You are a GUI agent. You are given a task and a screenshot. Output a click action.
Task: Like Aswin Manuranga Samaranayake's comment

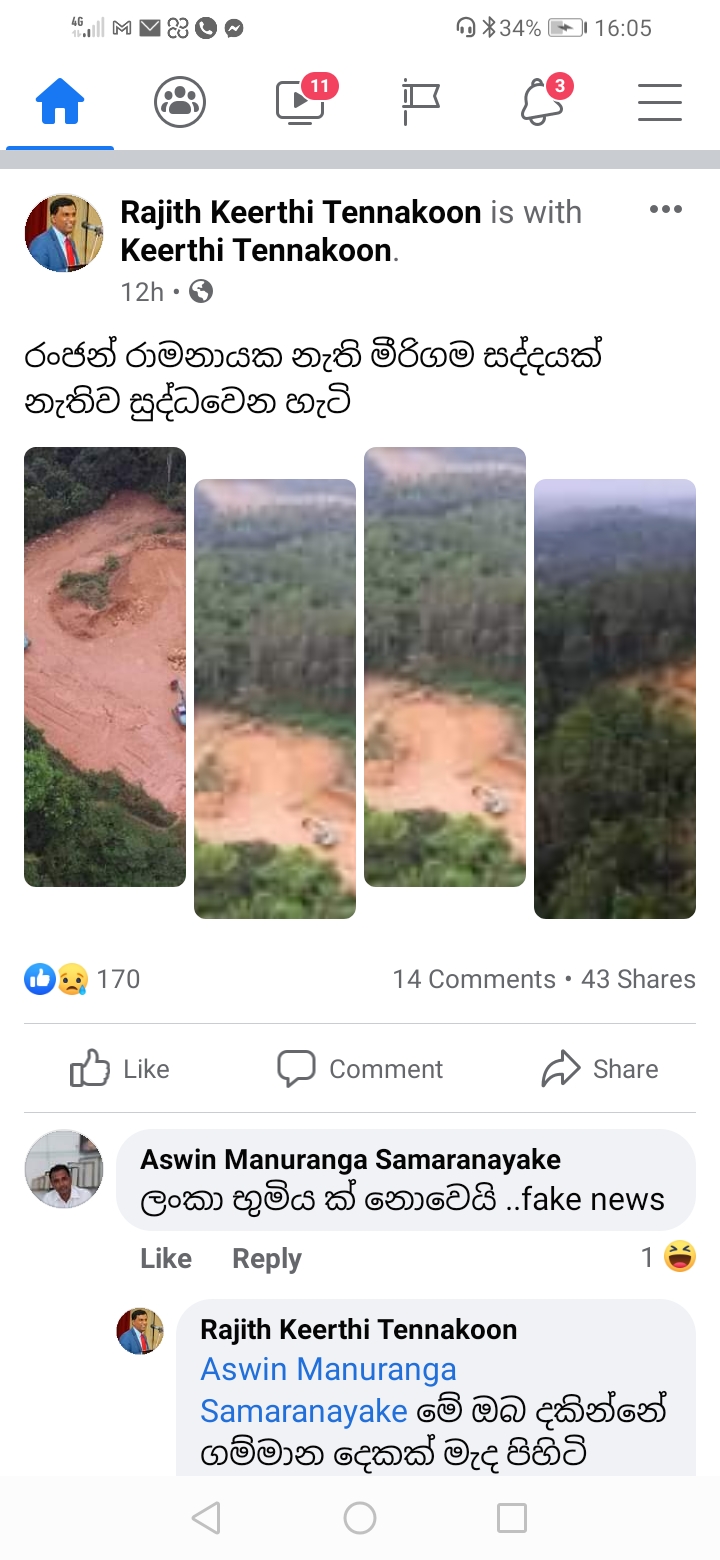click(165, 1258)
